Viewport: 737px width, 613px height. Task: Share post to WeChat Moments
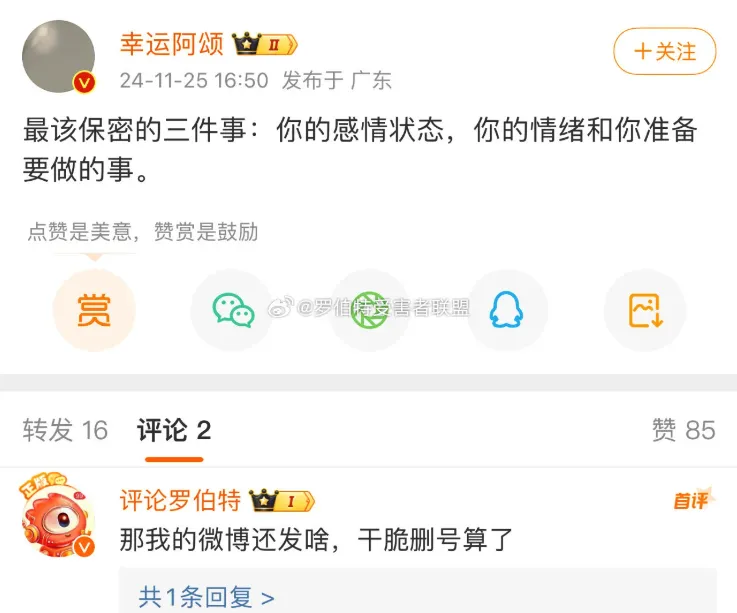point(370,311)
